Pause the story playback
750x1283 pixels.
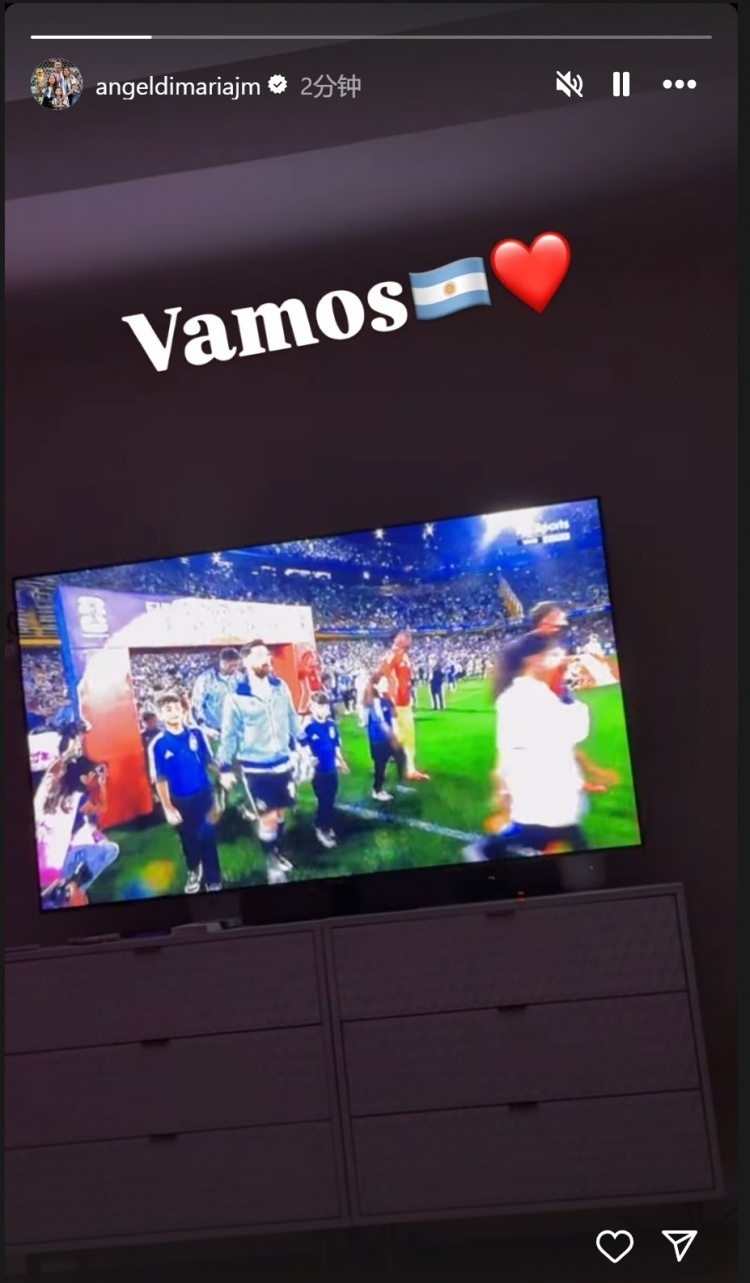(621, 85)
